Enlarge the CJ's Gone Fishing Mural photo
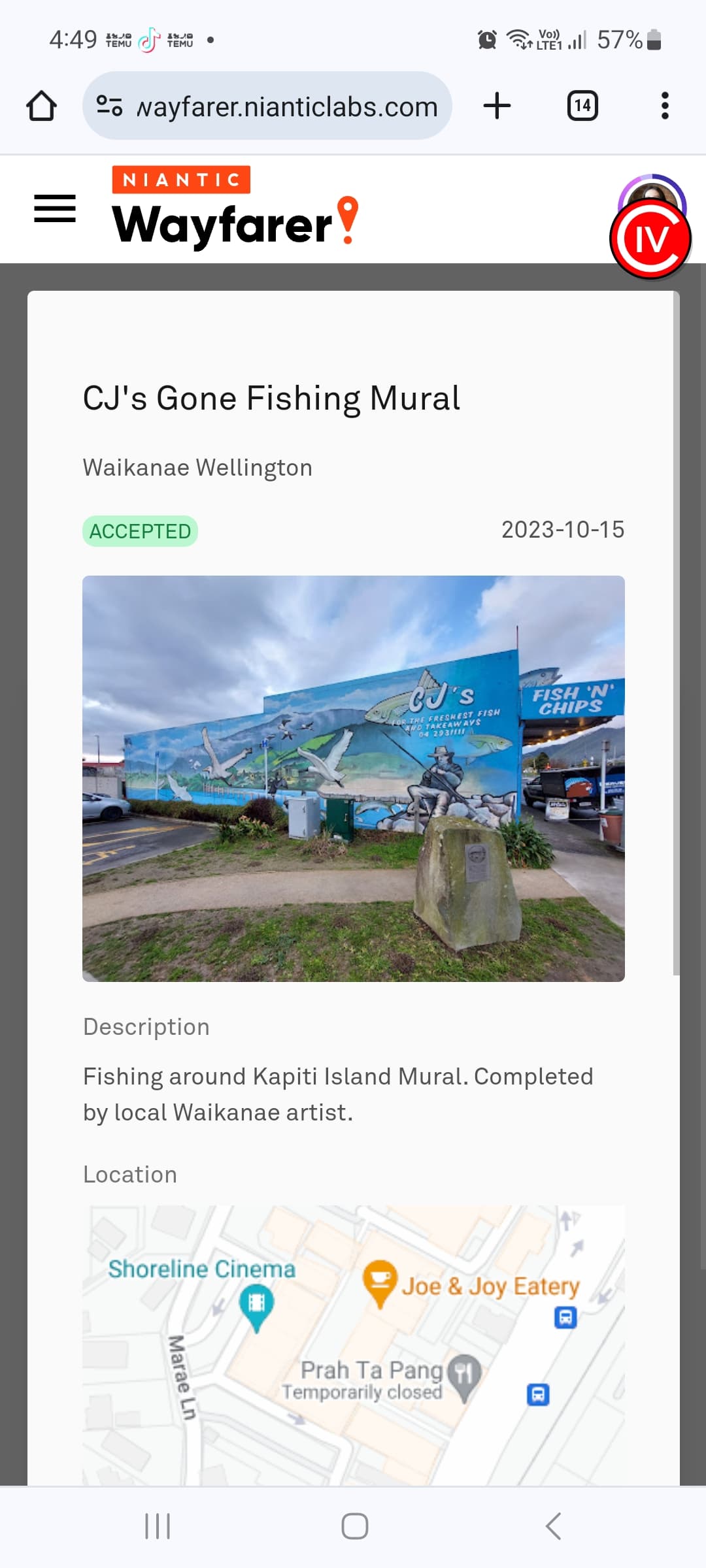The image size is (706, 1568). (x=353, y=778)
